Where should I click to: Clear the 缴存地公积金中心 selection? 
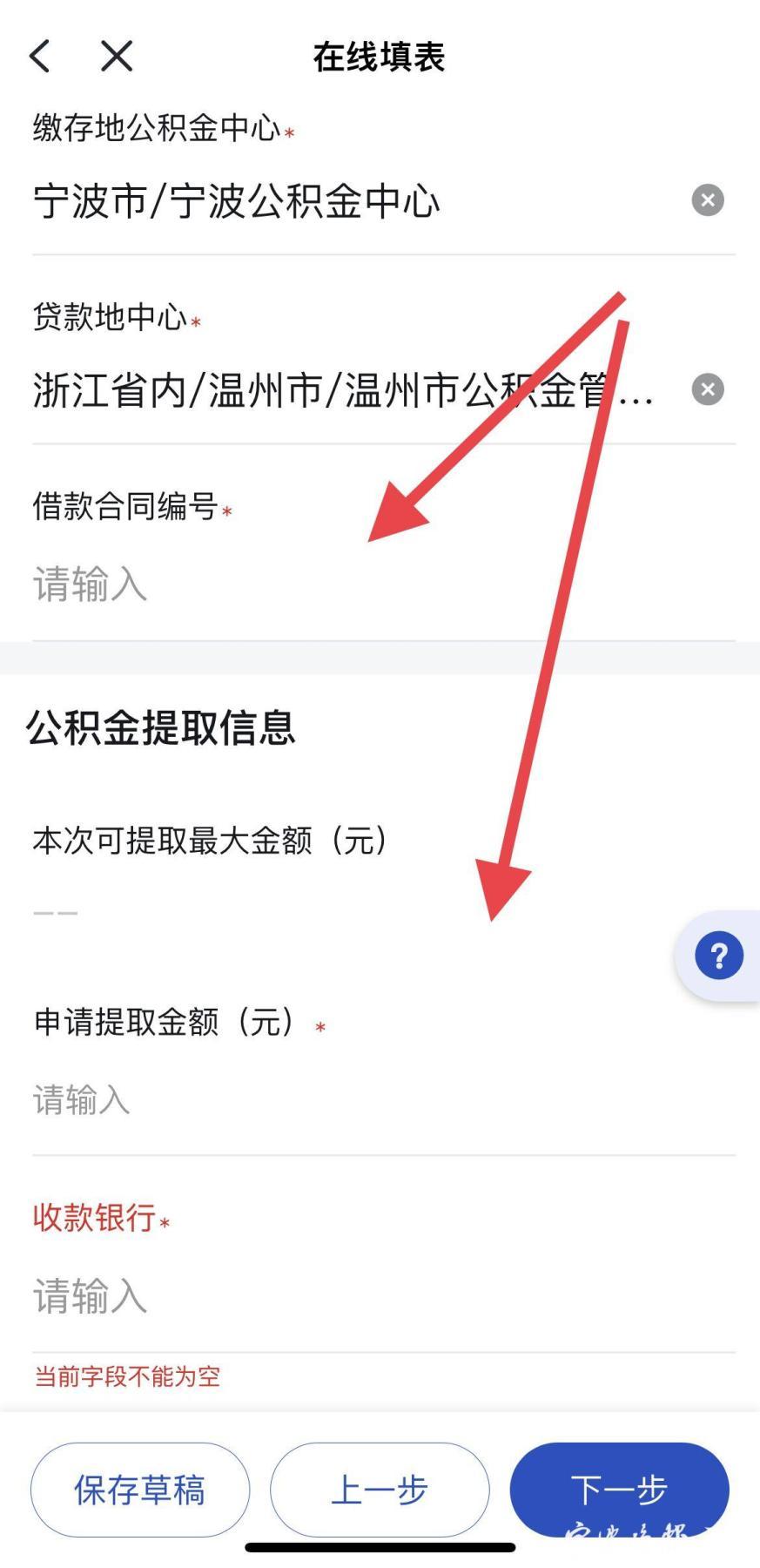tap(707, 200)
